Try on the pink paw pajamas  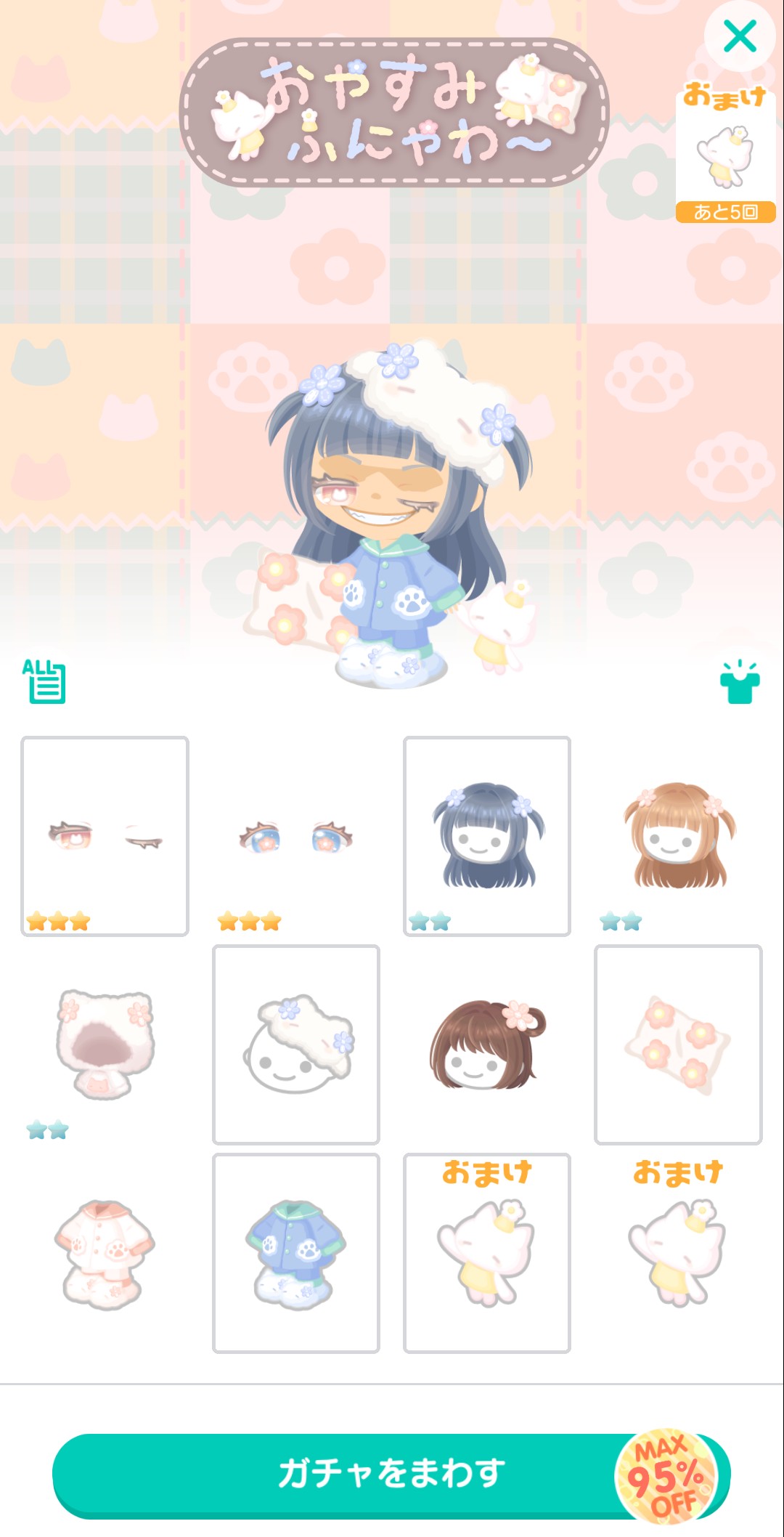tap(105, 1253)
